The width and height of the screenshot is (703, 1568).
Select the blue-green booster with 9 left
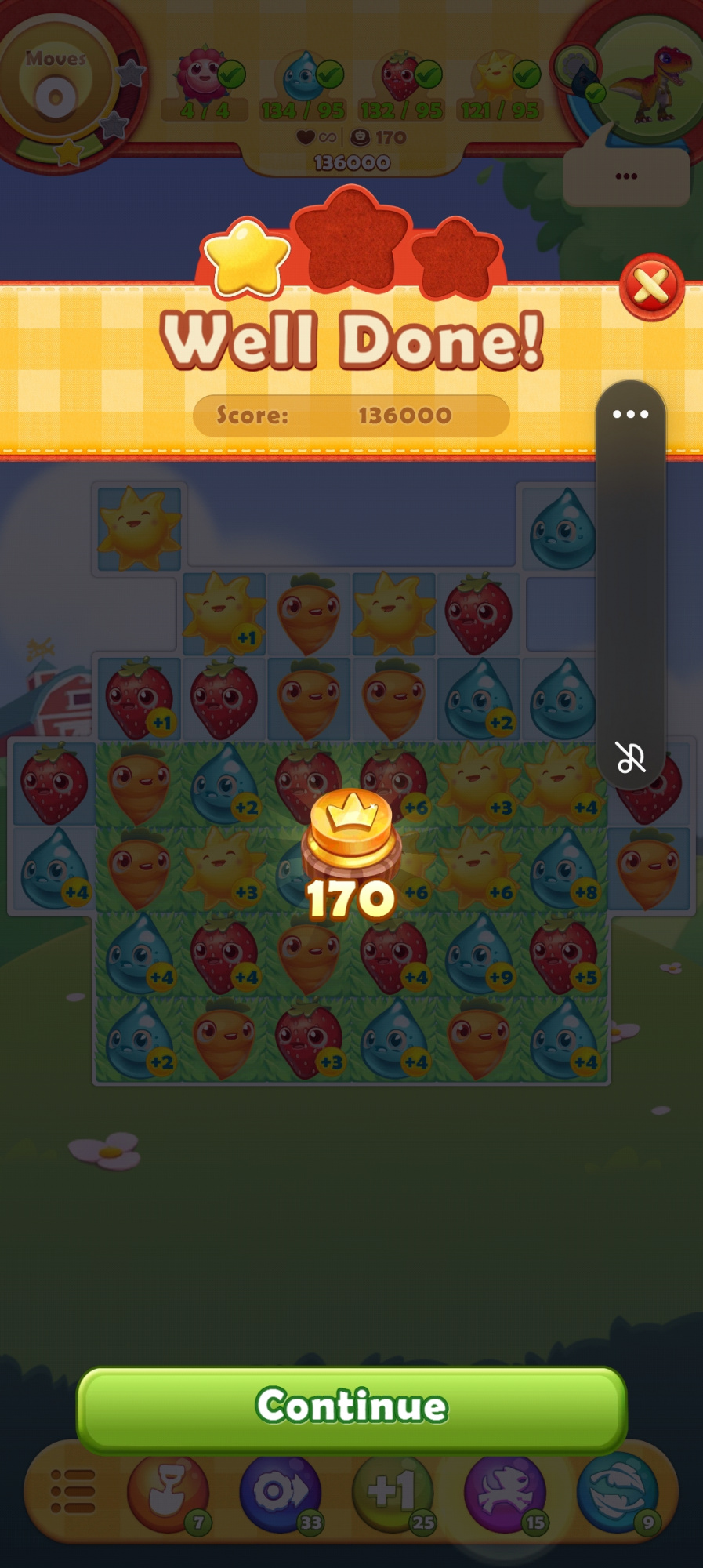pyautogui.click(x=618, y=1492)
